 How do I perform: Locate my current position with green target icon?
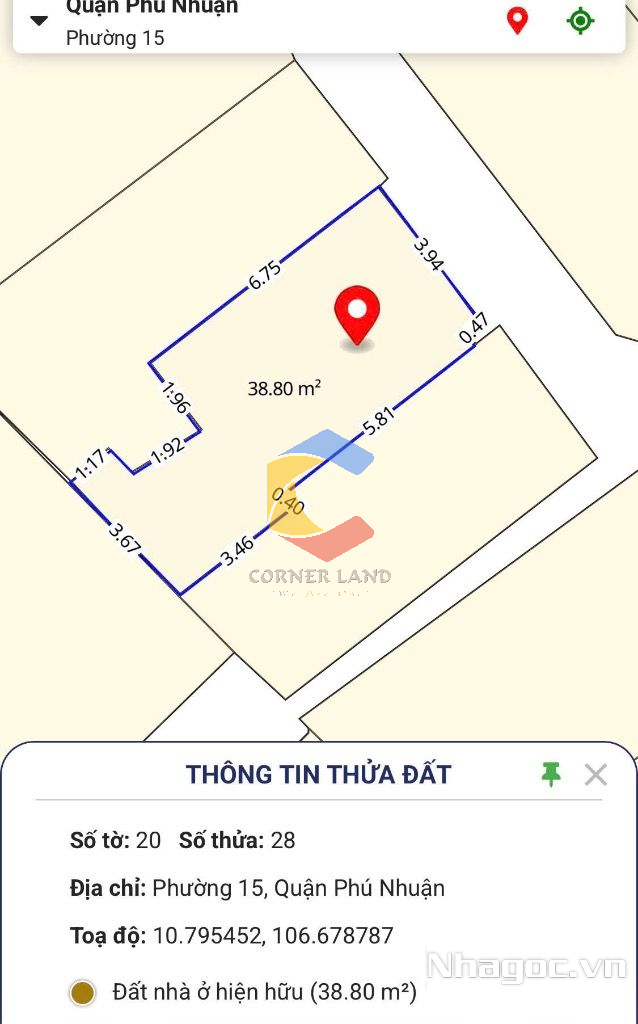[x=580, y=20]
